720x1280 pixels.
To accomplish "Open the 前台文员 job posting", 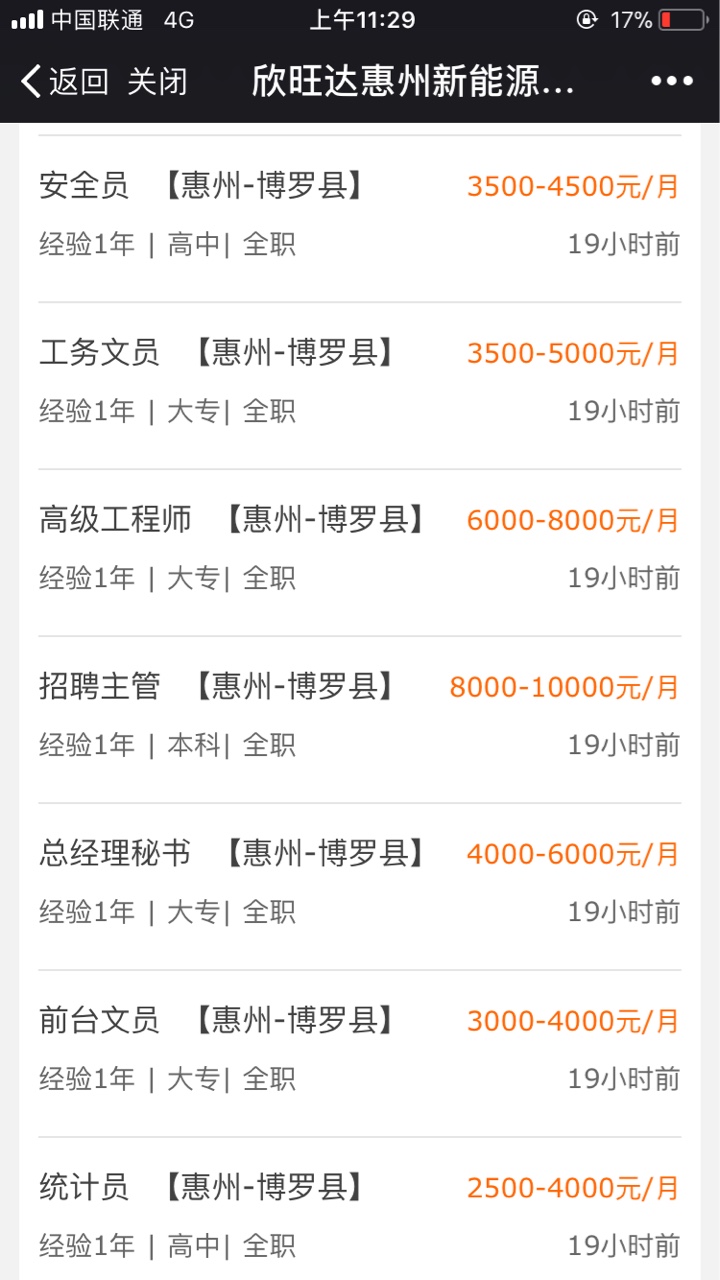I will (x=360, y=1049).
